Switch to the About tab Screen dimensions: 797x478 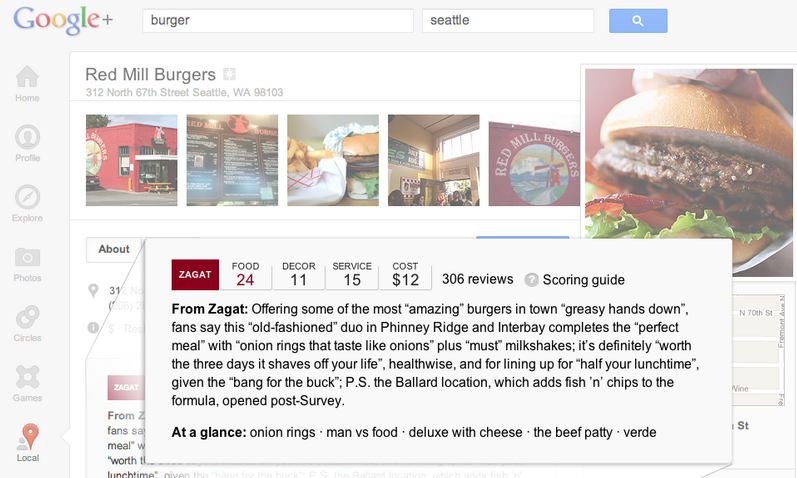[114, 249]
